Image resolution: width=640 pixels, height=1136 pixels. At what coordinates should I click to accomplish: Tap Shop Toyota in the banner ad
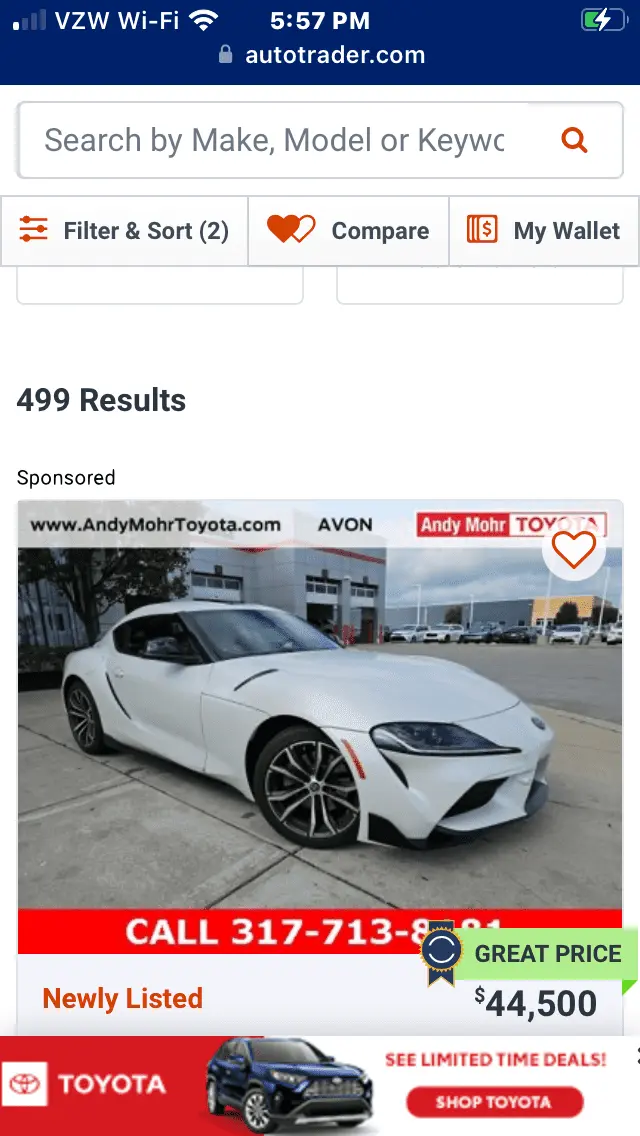pos(494,1102)
